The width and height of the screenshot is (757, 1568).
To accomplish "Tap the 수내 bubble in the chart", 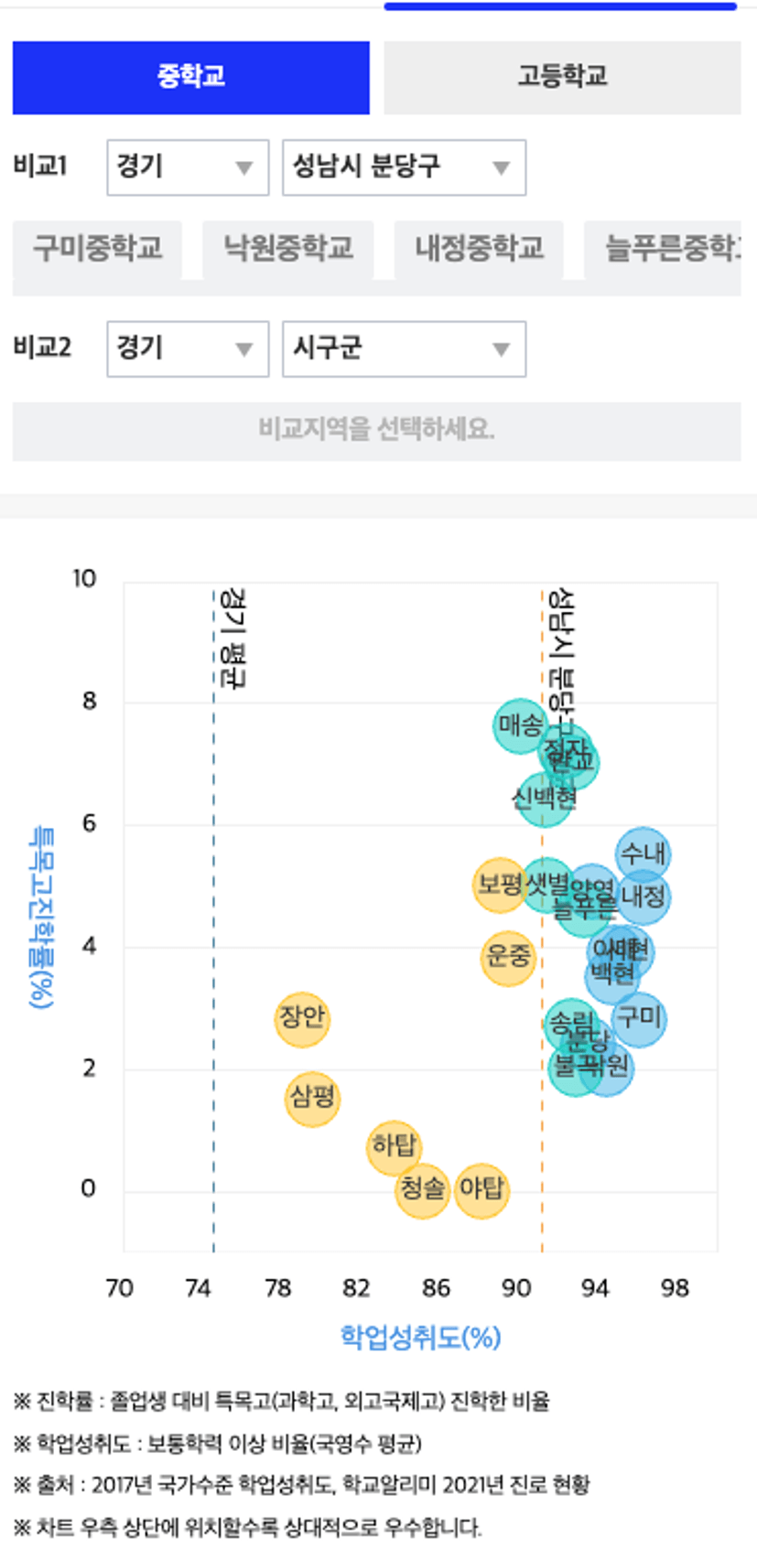I will click(x=643, y=854).
